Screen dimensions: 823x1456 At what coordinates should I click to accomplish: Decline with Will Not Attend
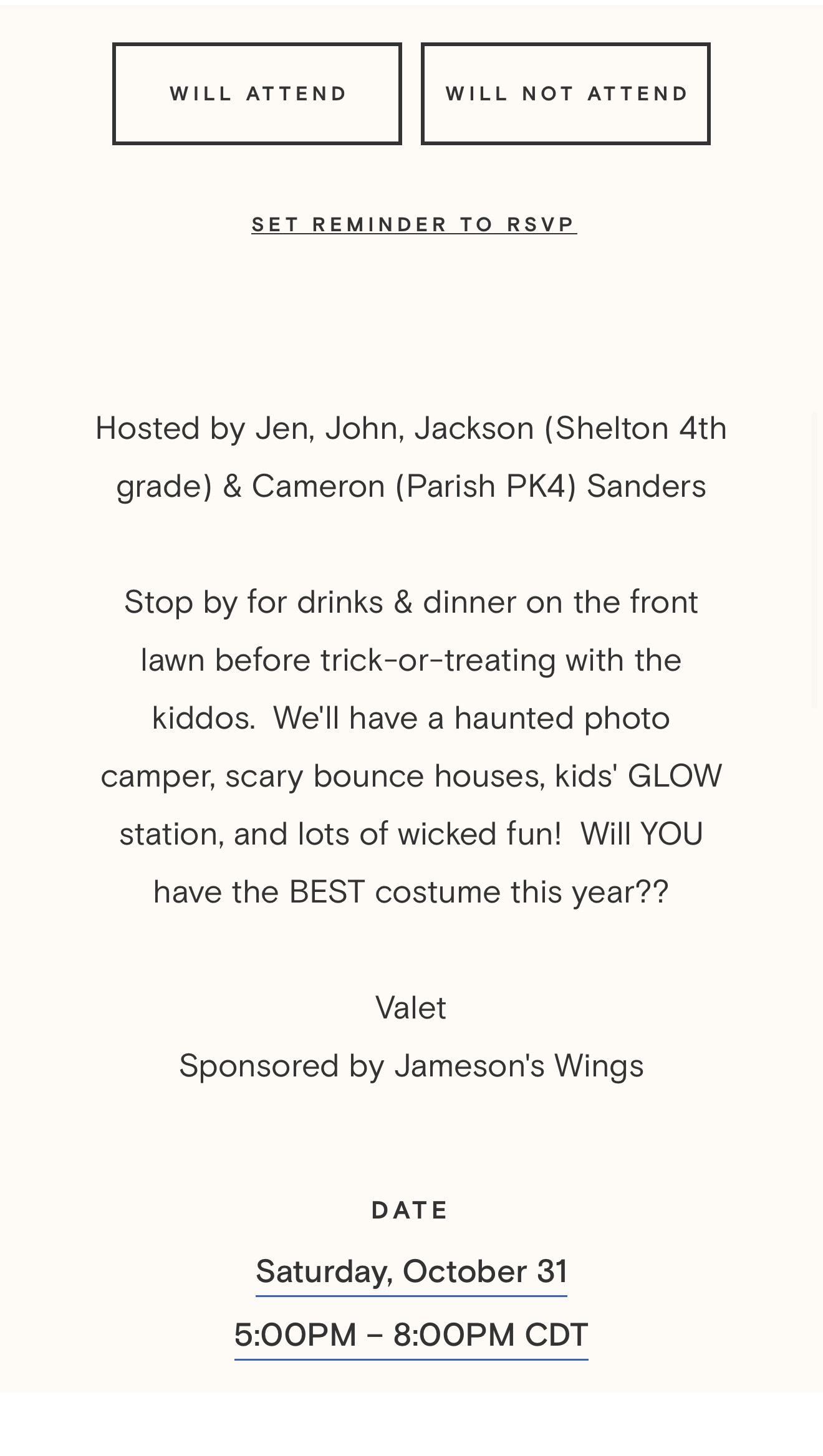click(x=566, y=94)
